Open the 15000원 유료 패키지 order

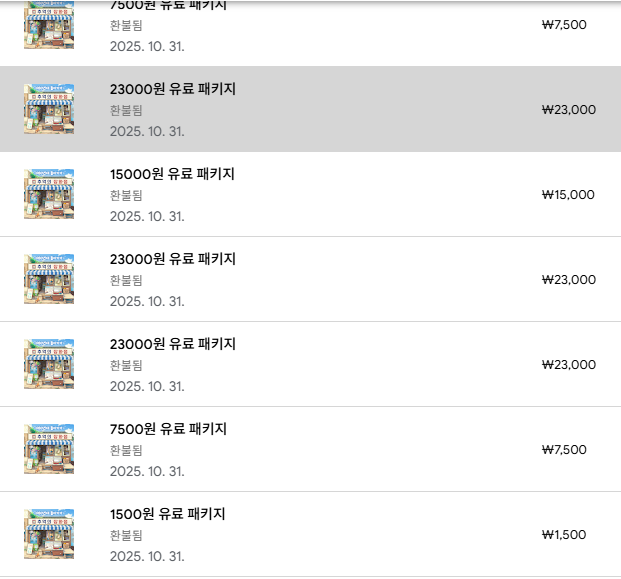[x=172, y=175]
